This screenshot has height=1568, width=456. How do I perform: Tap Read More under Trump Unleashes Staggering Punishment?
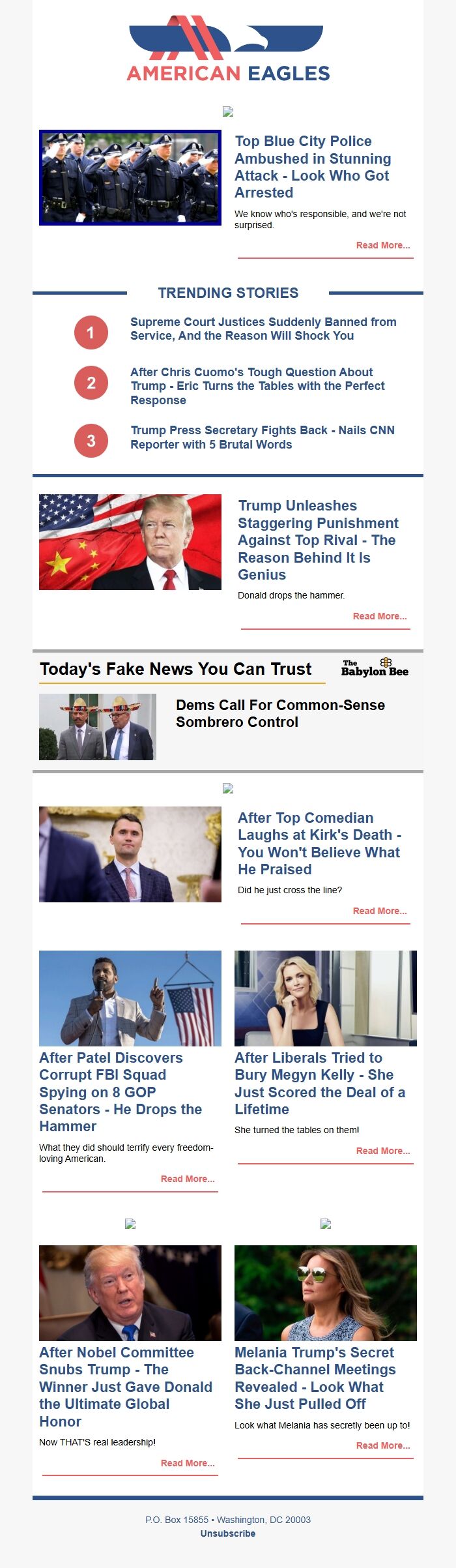(x=379, y=616)
